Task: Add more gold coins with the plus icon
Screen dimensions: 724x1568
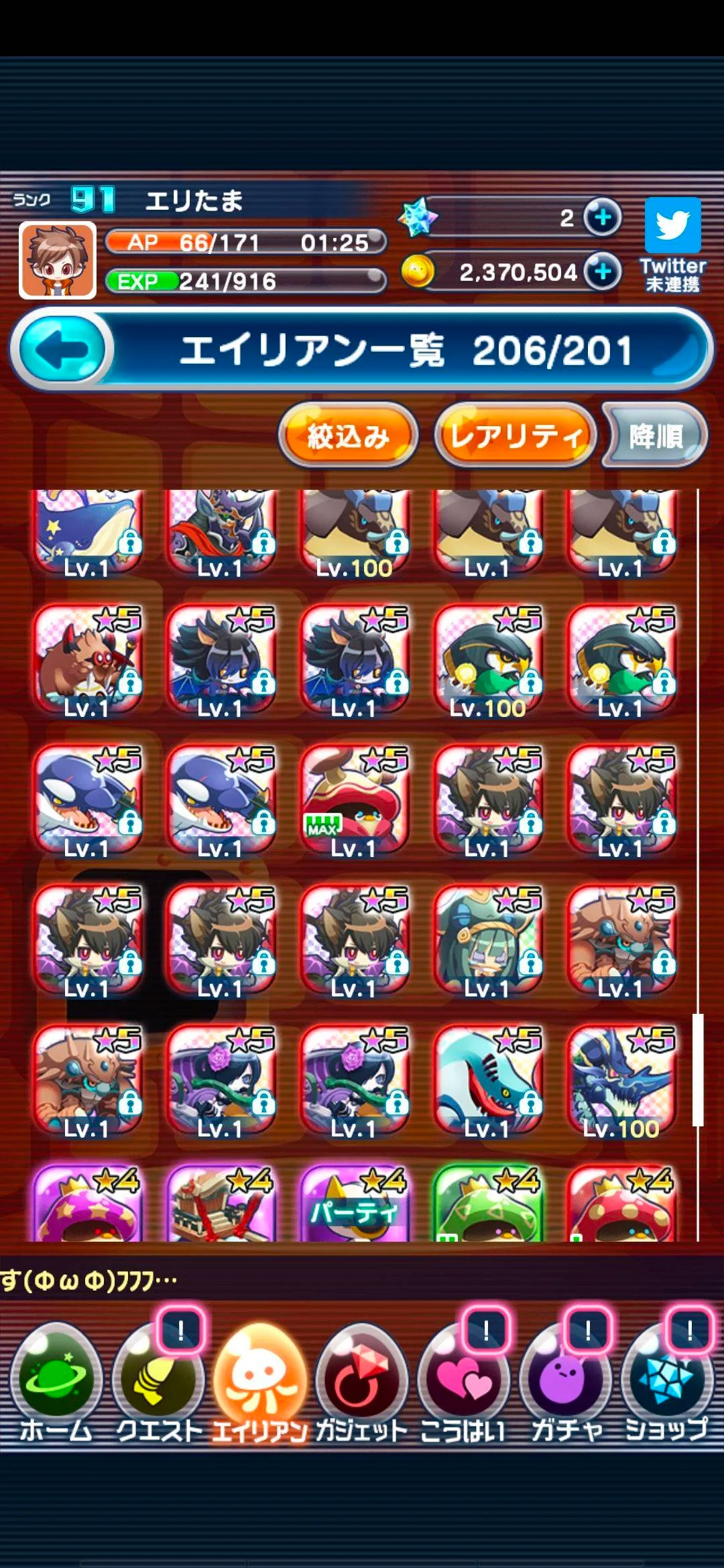Action: 602,271
